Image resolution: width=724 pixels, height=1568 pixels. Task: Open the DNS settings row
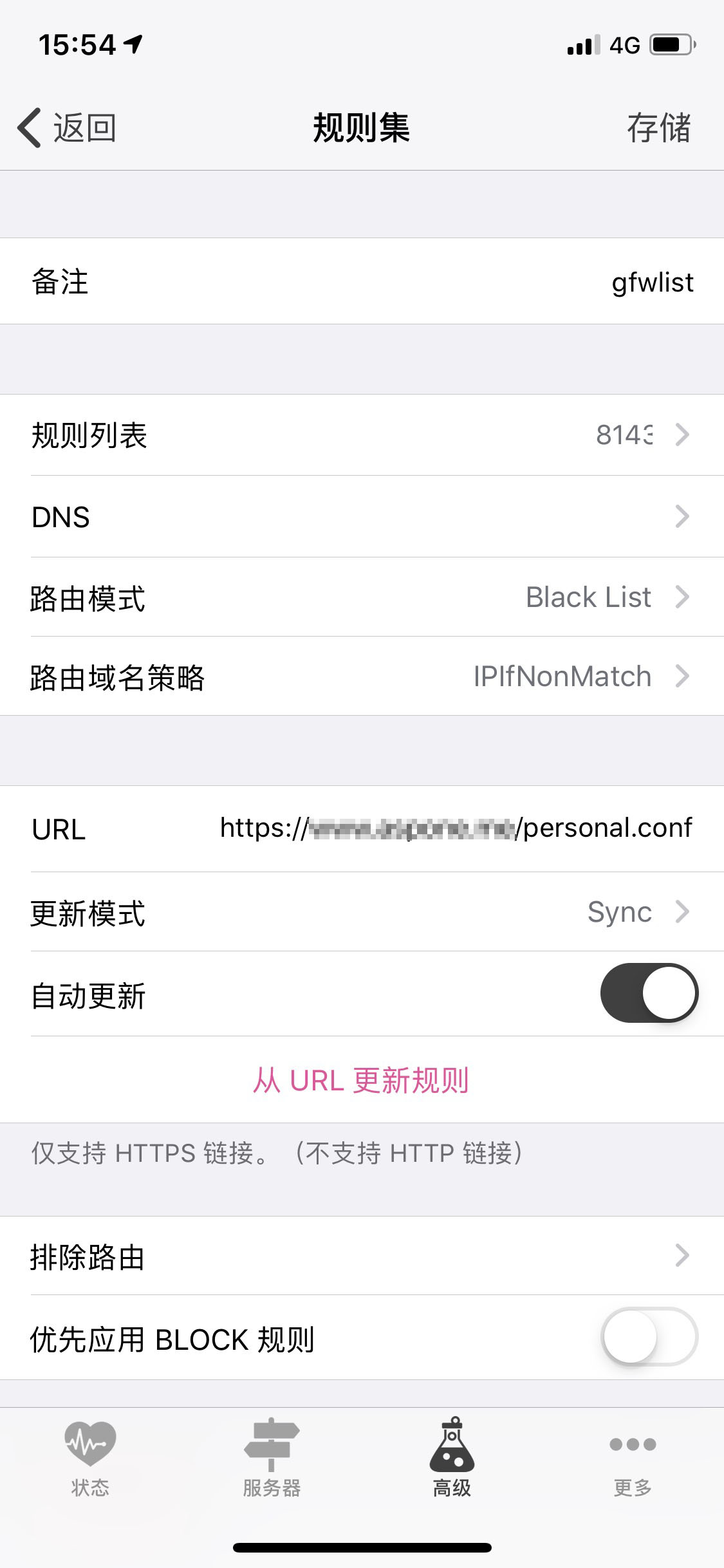pyautogui.click(x=362, y=517)
